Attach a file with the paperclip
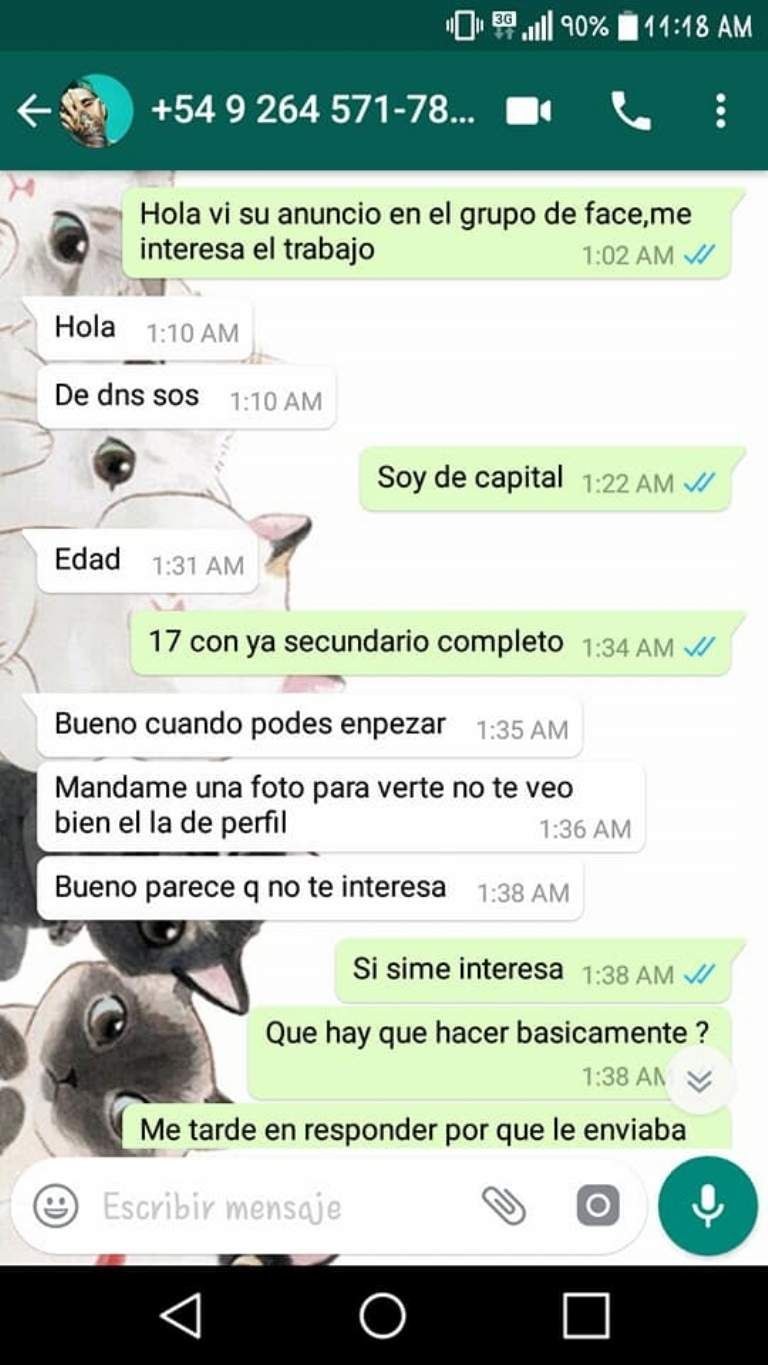The image size is (768, 1365). tap(503, 1206)
